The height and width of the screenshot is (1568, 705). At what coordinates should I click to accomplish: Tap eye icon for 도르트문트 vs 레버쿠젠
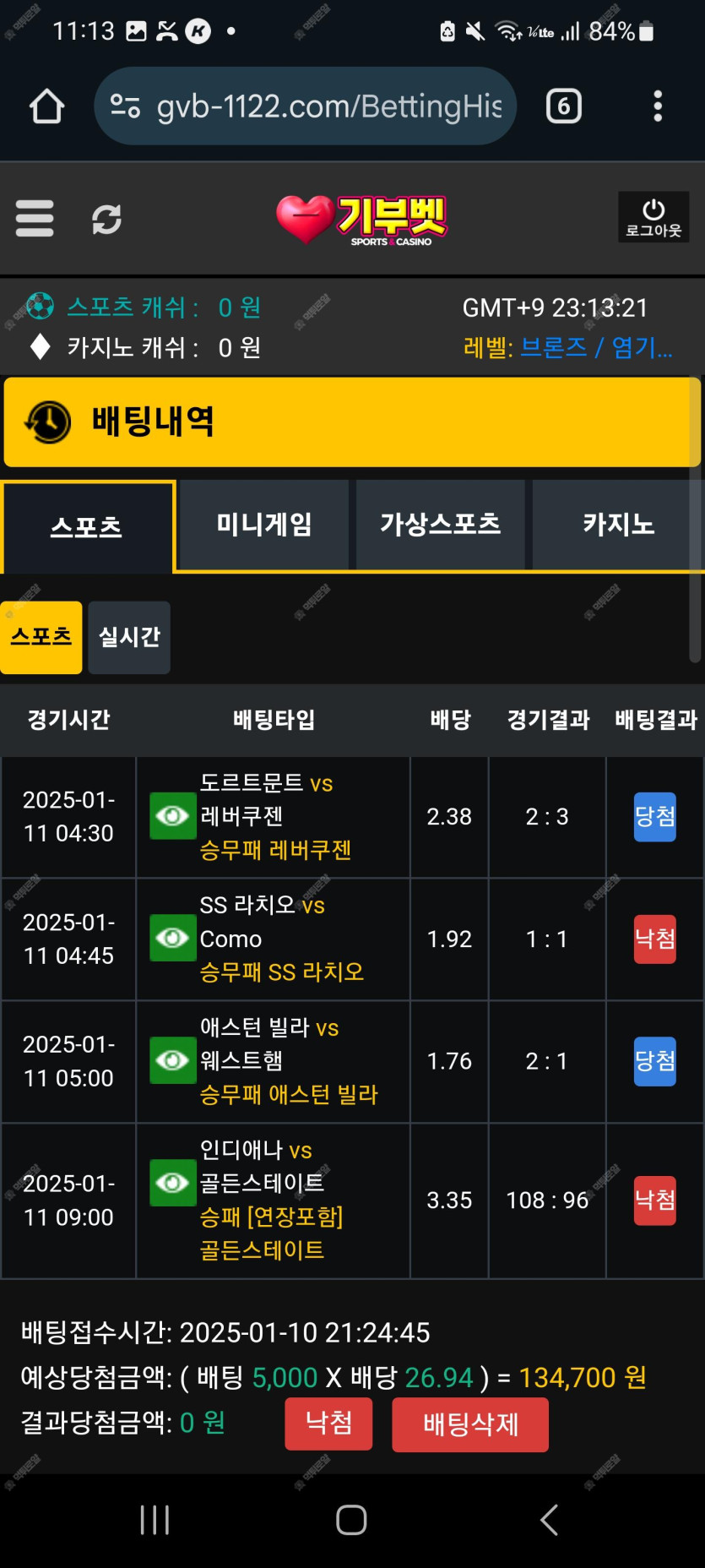pos(172,816)
